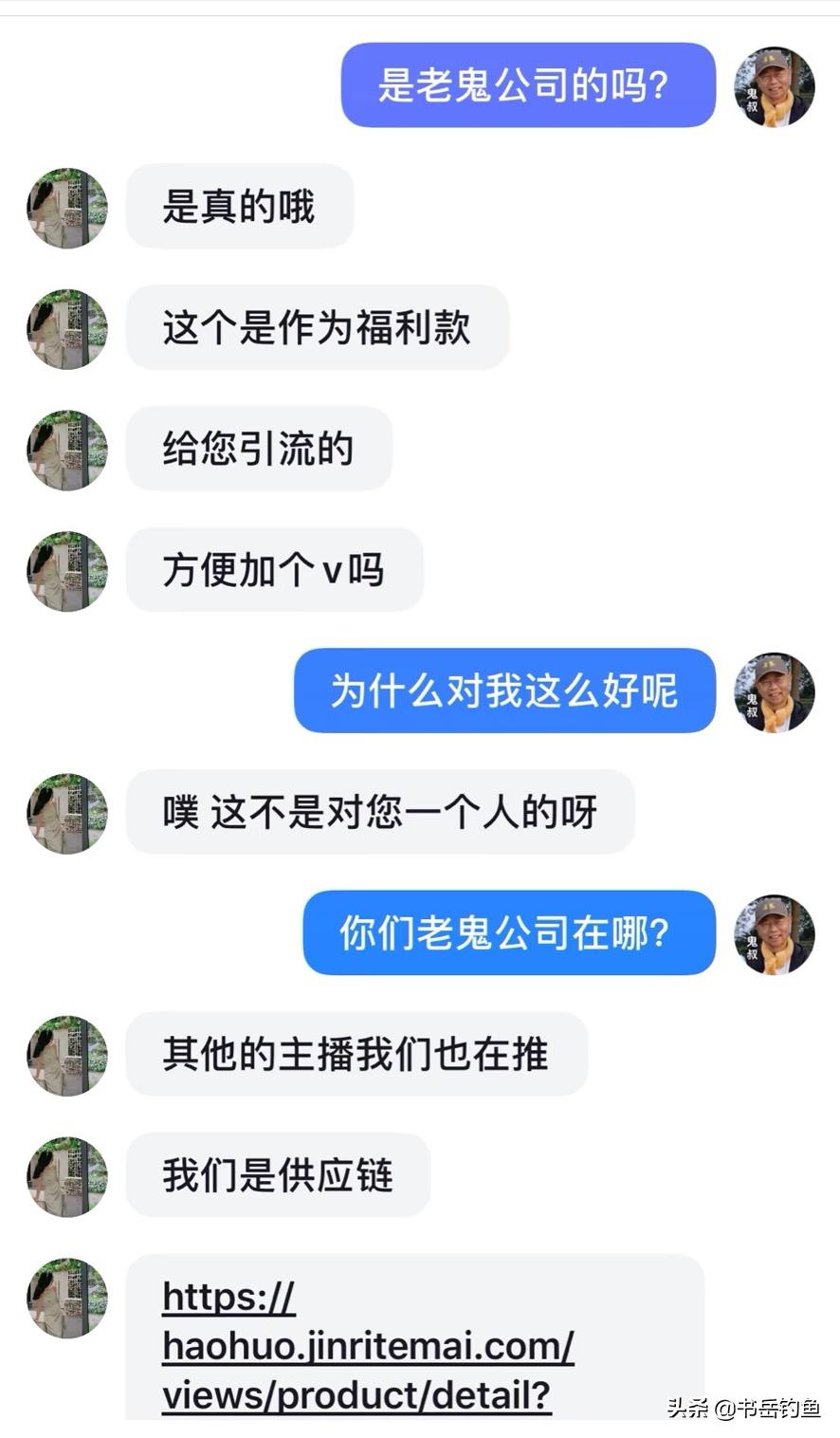Image resolution: width=840 pixels, height=1438 pixels.
Task: Tap the avatar beside "噗 这不是对您一个人的呀"
Action: (x=66, y=813)
